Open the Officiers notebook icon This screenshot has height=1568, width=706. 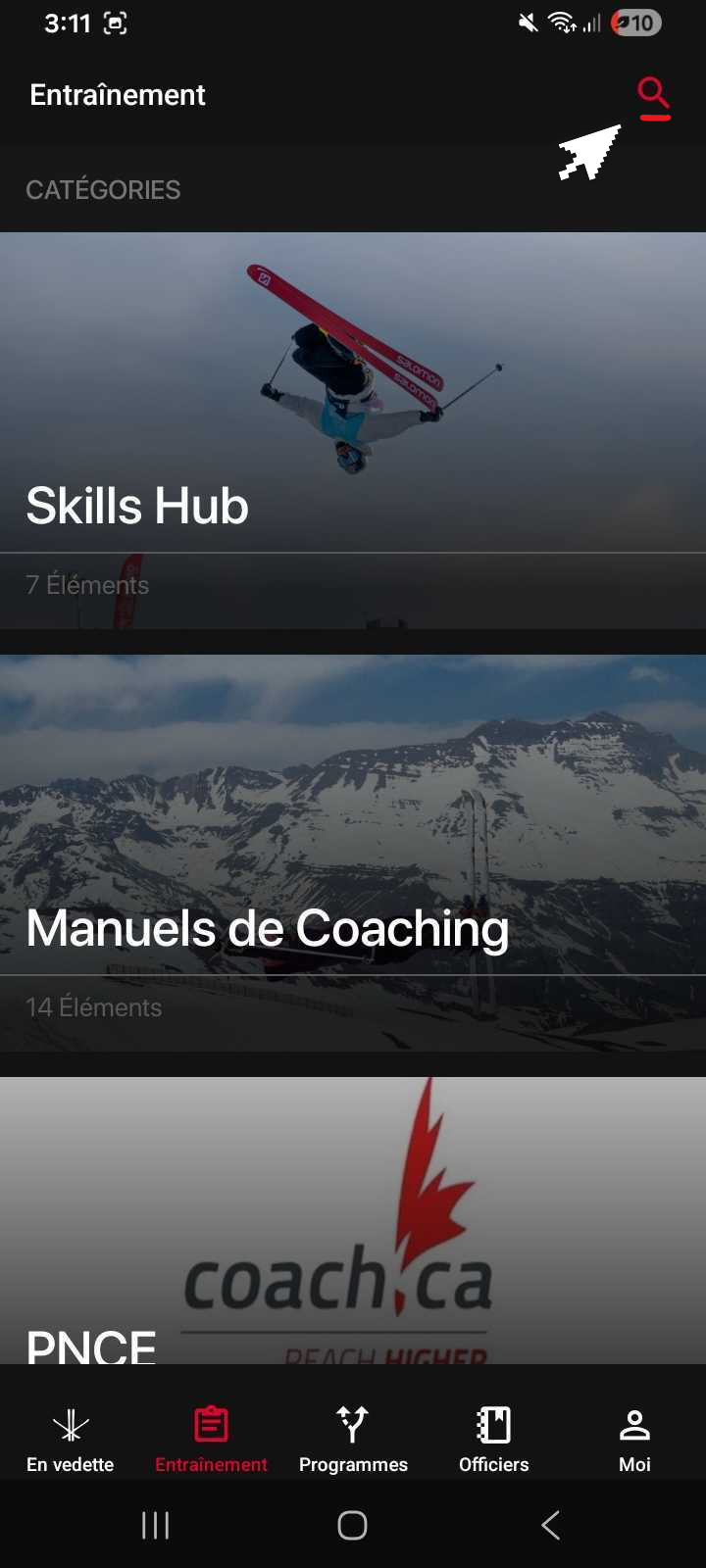[493, 1423]
